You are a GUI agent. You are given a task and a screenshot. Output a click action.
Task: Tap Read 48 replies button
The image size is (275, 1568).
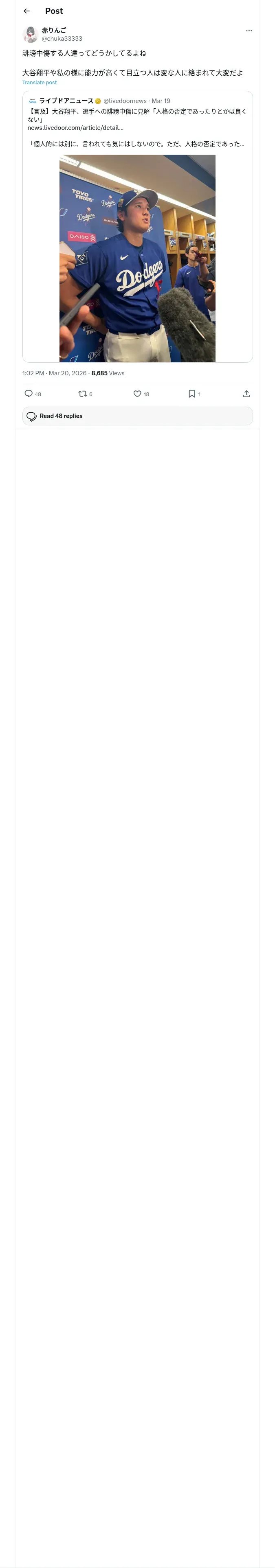pos(137,416)
